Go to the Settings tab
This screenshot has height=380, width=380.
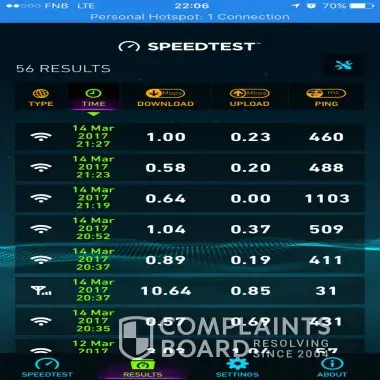pos(237,367)
